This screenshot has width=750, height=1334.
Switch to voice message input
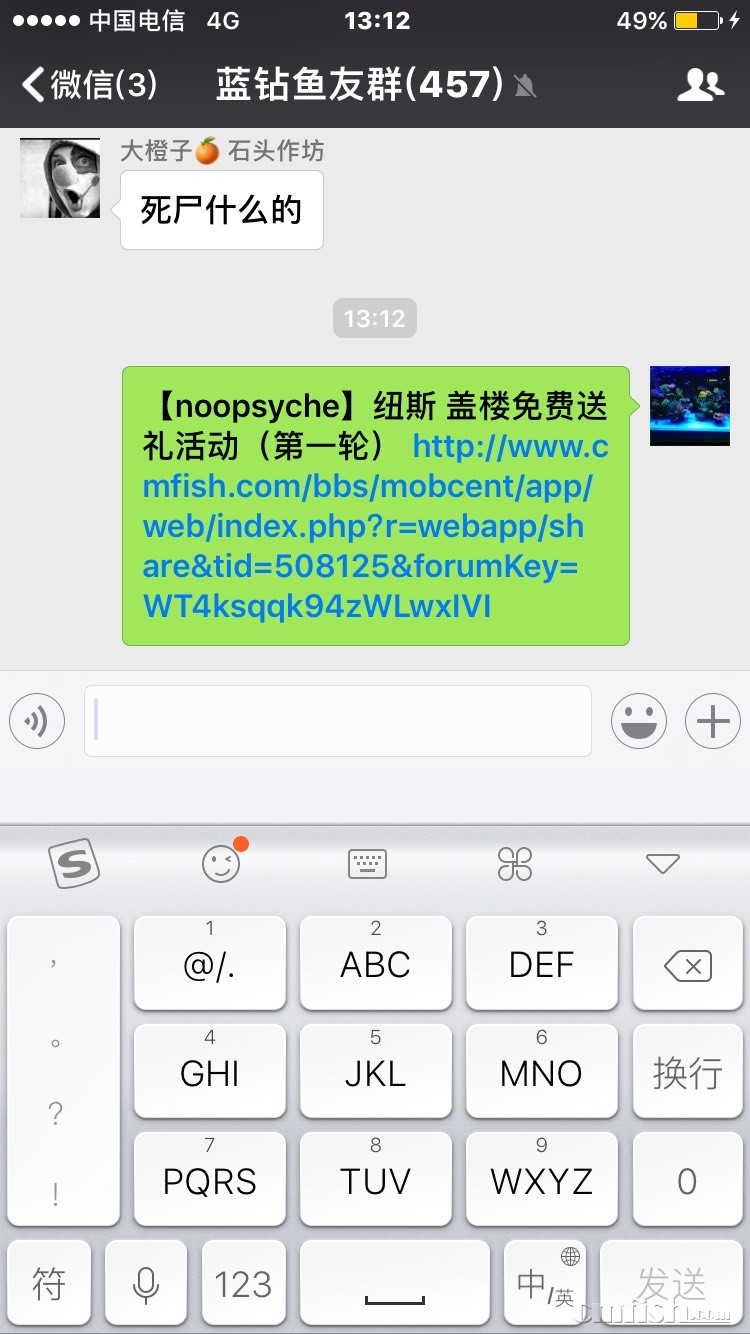(x=37, y=721)
